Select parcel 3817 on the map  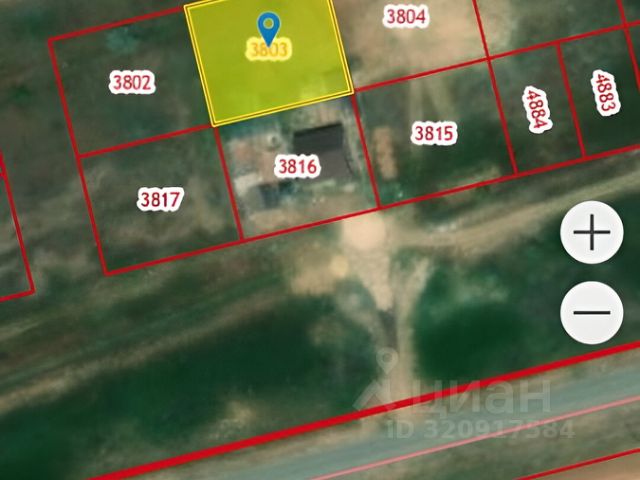[159, 200]
